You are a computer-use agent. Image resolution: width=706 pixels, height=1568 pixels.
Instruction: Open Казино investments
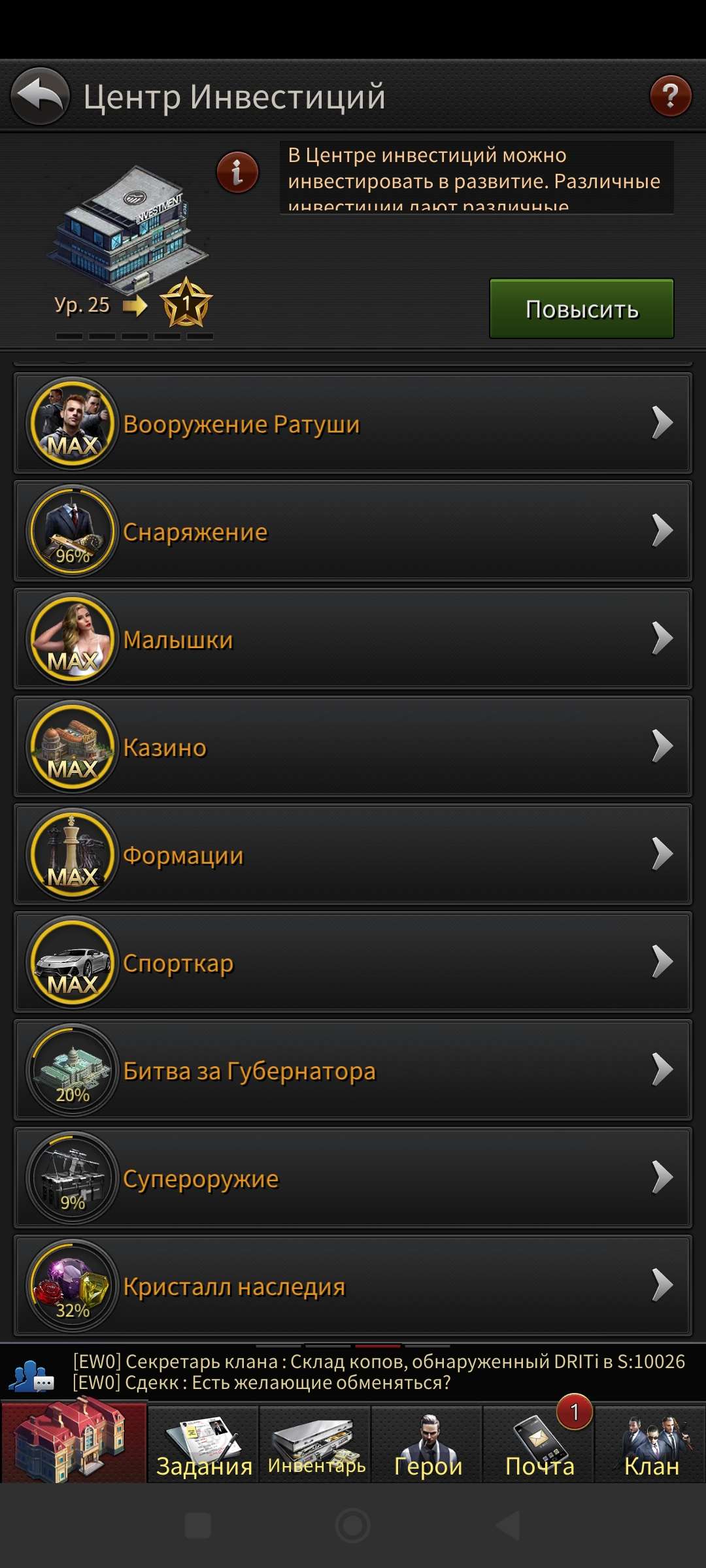tap(353, 747)
